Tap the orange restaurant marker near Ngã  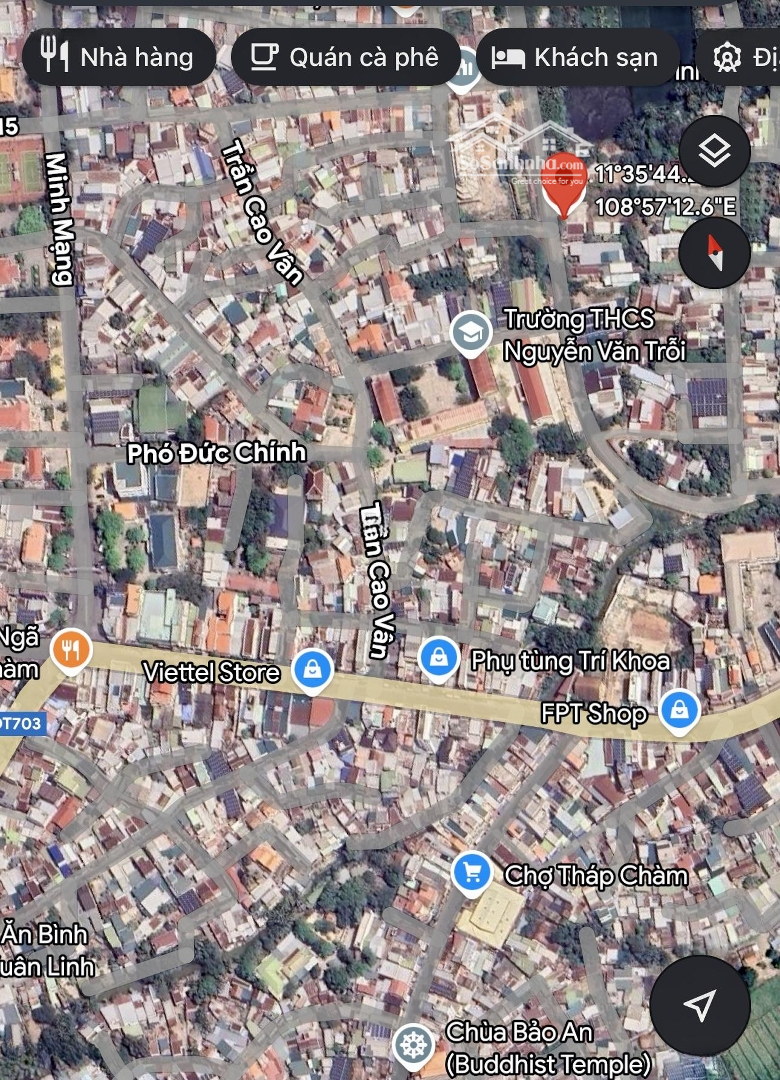[x=70, y=652]
